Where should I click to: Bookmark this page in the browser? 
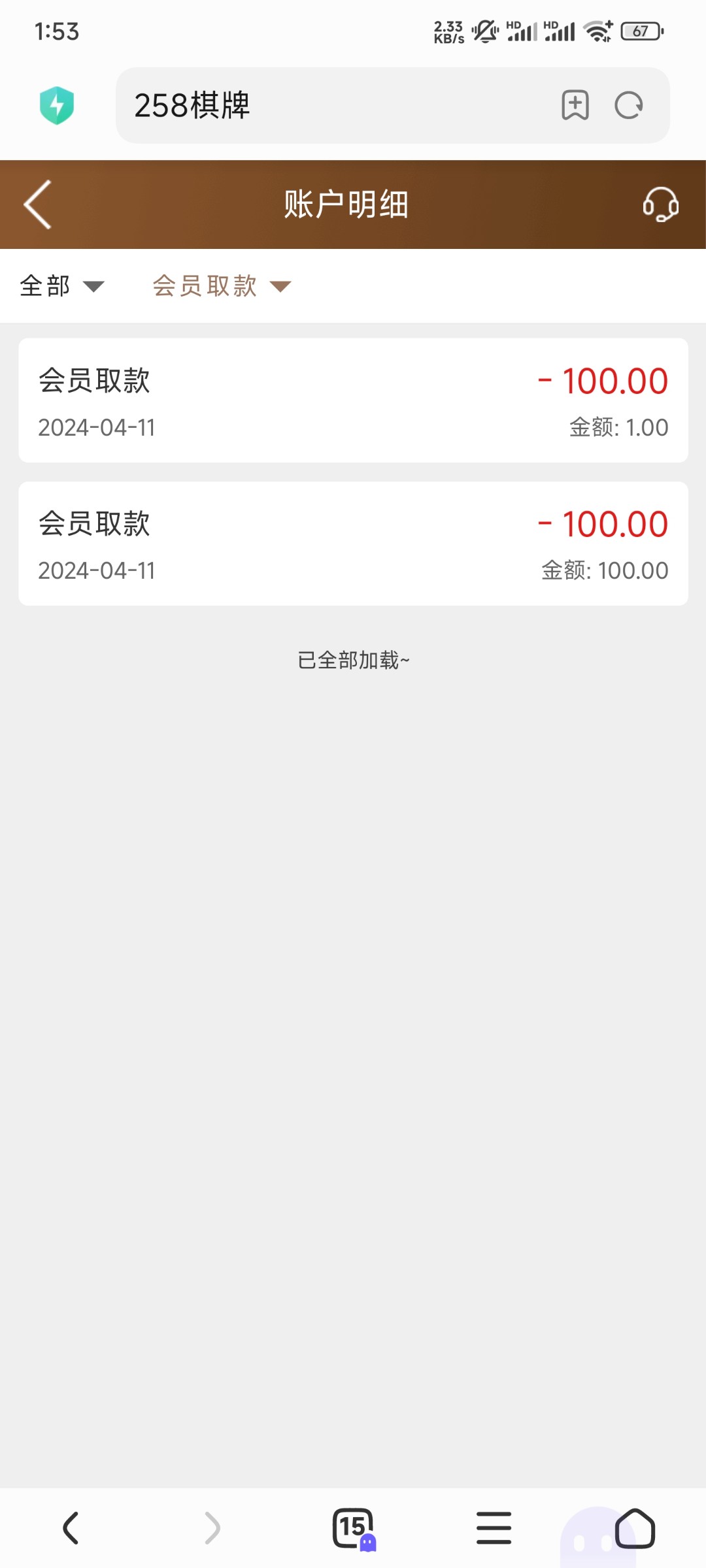tap(575, 105)
